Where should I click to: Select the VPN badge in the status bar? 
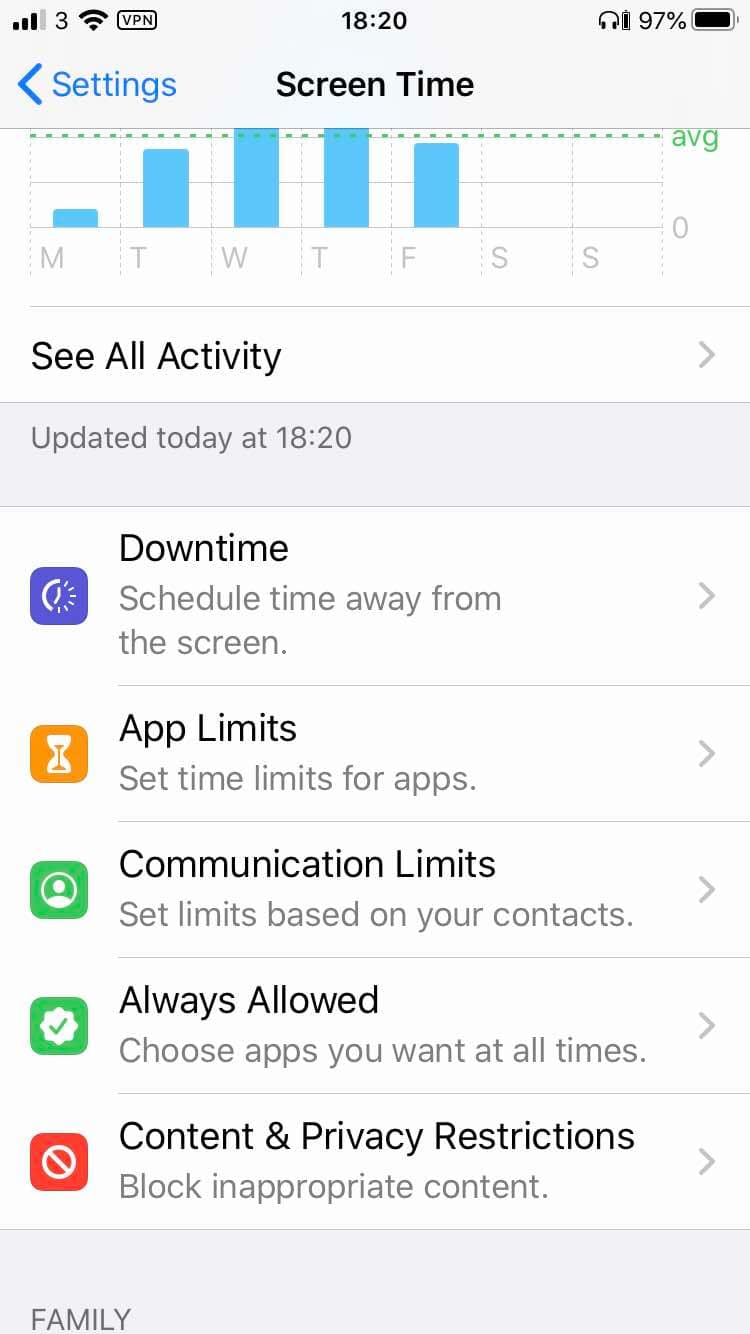click(x=137, y=19)
